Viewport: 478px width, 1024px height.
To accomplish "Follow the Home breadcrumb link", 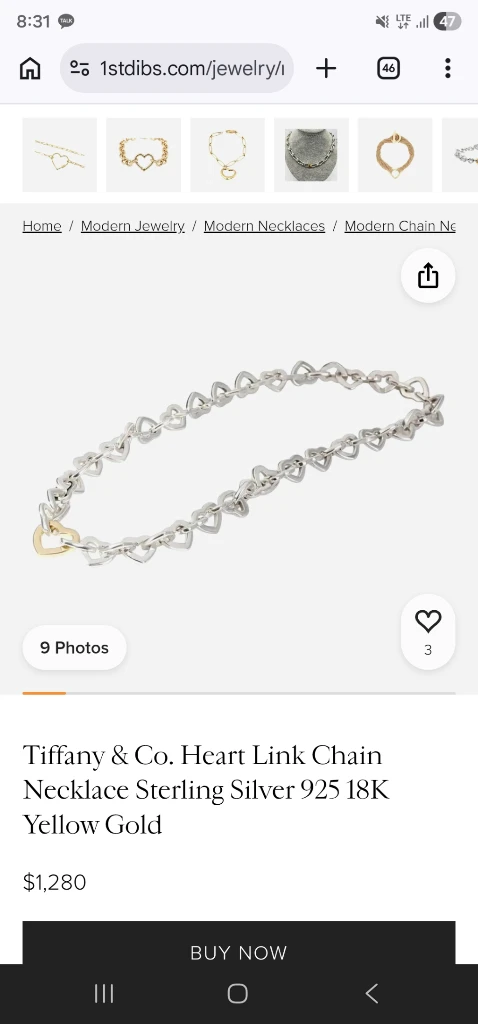I will point(42,226).
